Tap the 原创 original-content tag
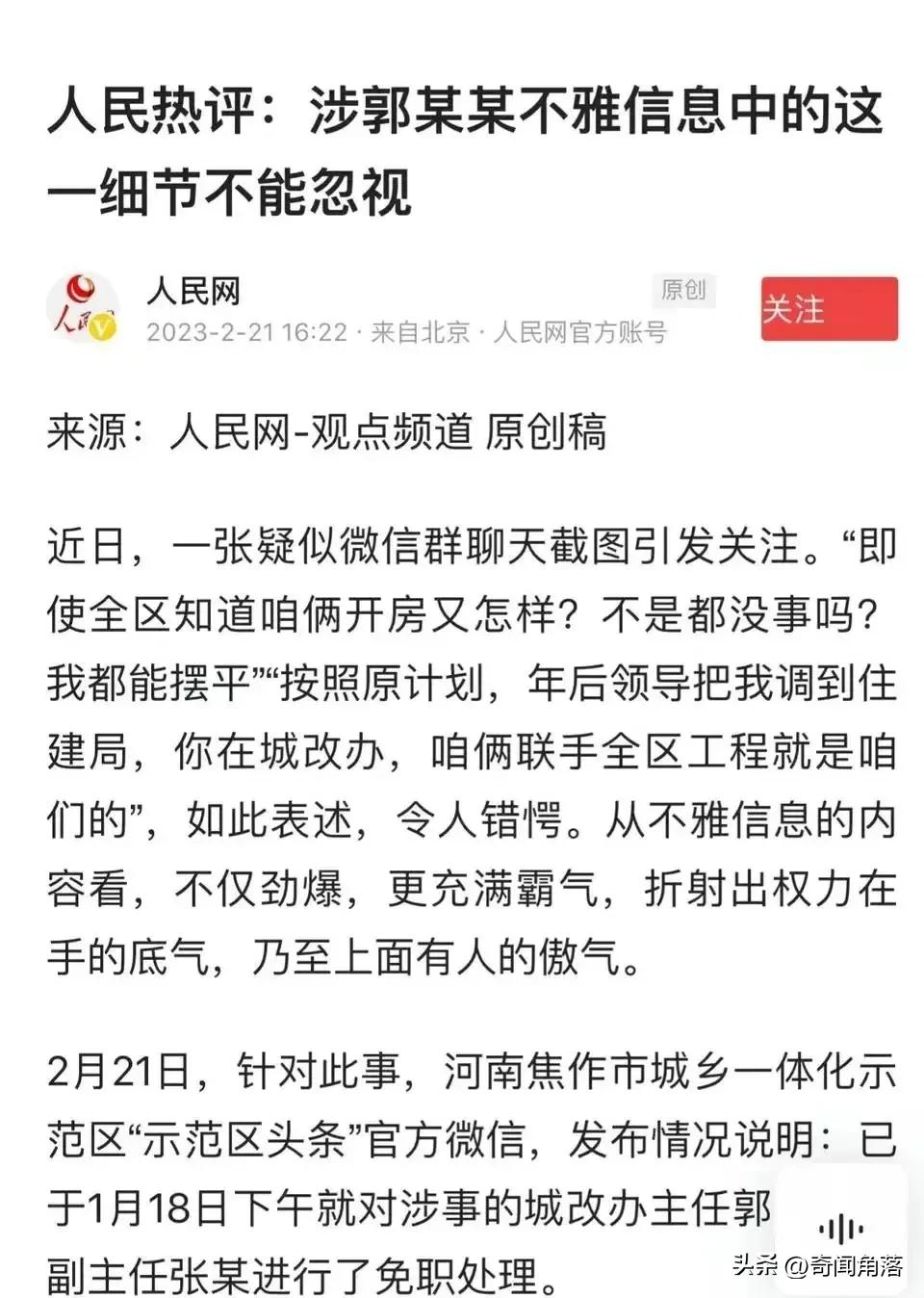 pos(684,291)
